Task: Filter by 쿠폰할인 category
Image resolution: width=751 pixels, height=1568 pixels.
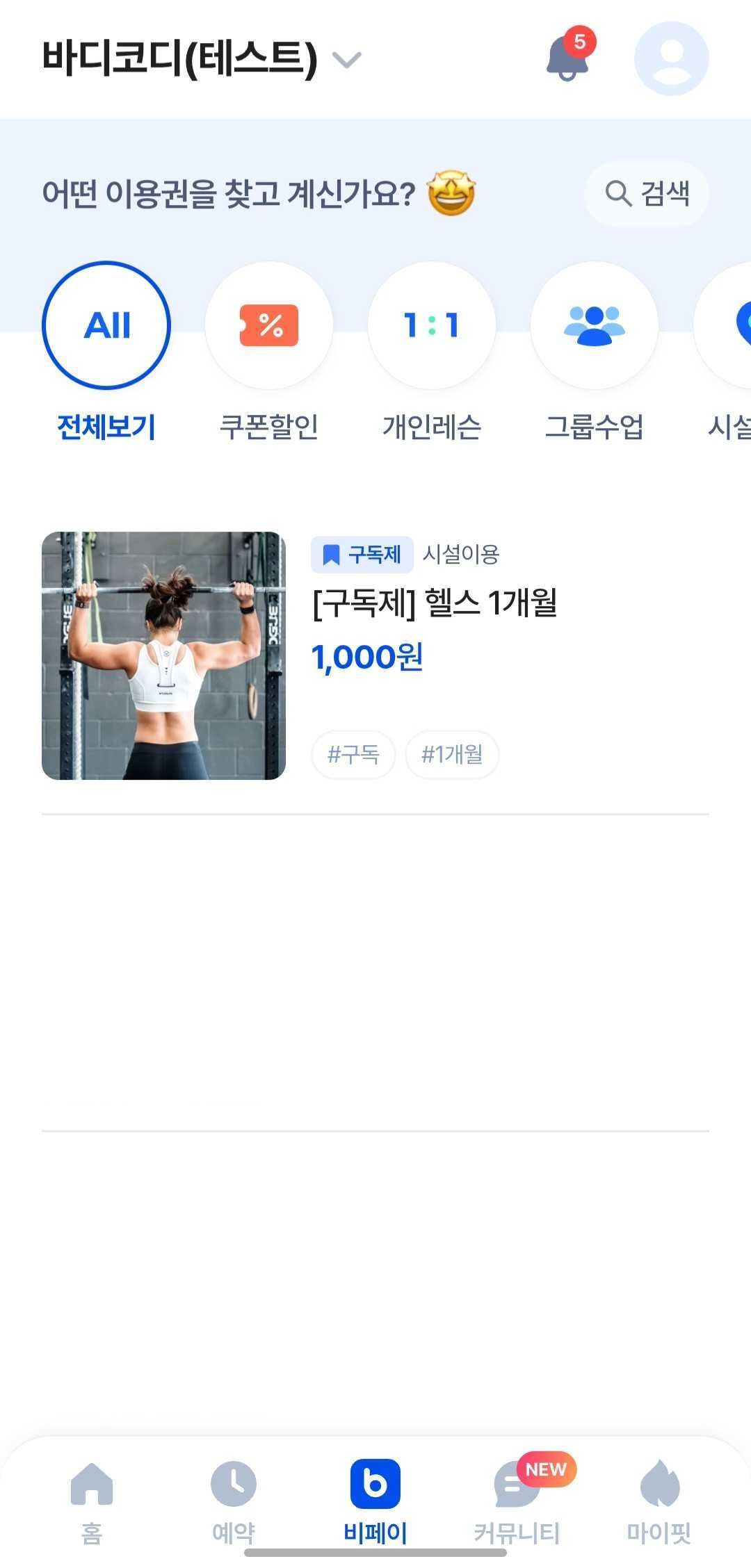Action: pos(268,325)
